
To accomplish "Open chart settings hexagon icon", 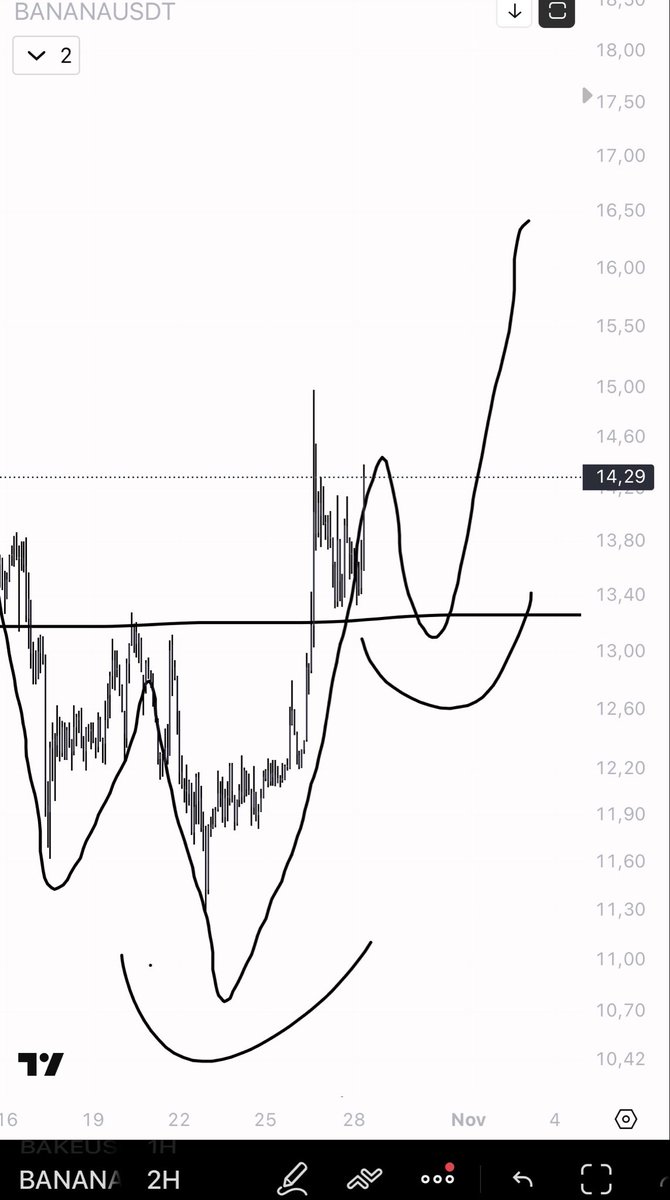I will tap(625, 1119).
